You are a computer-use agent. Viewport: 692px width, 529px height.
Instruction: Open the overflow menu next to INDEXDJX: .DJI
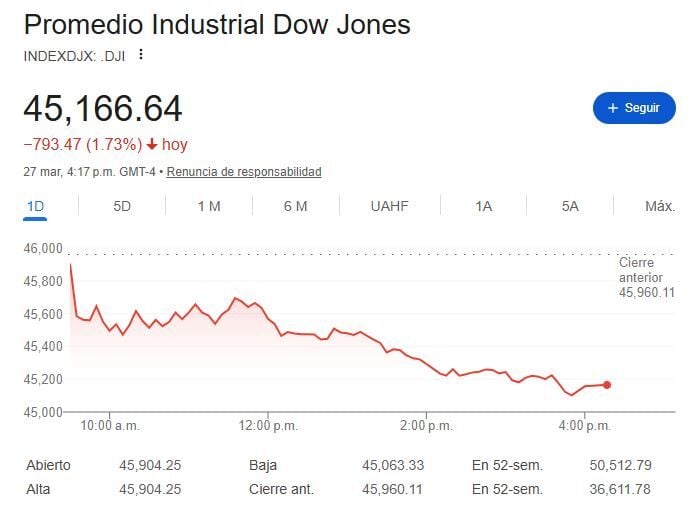[x=141, y=55]
